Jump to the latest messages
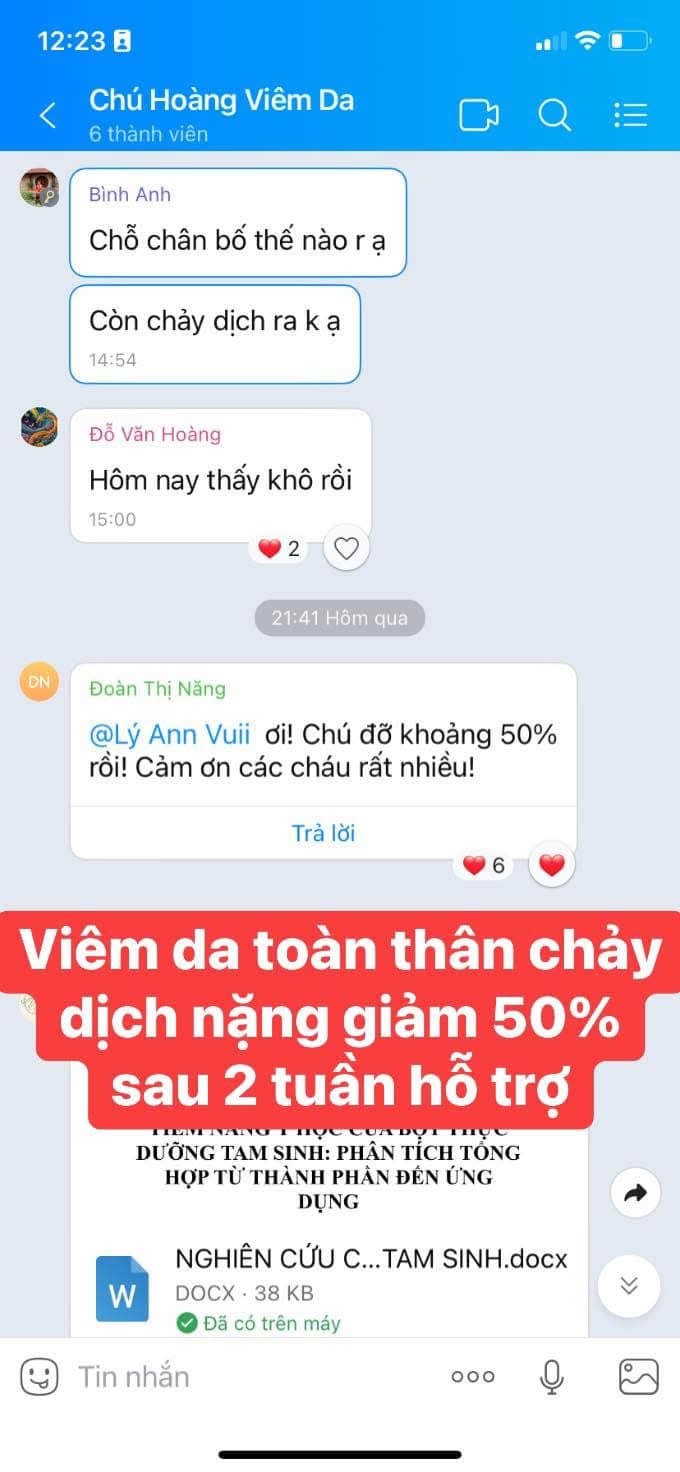The height and width of the screenshot is (1472, 680). click(629, 1285)
